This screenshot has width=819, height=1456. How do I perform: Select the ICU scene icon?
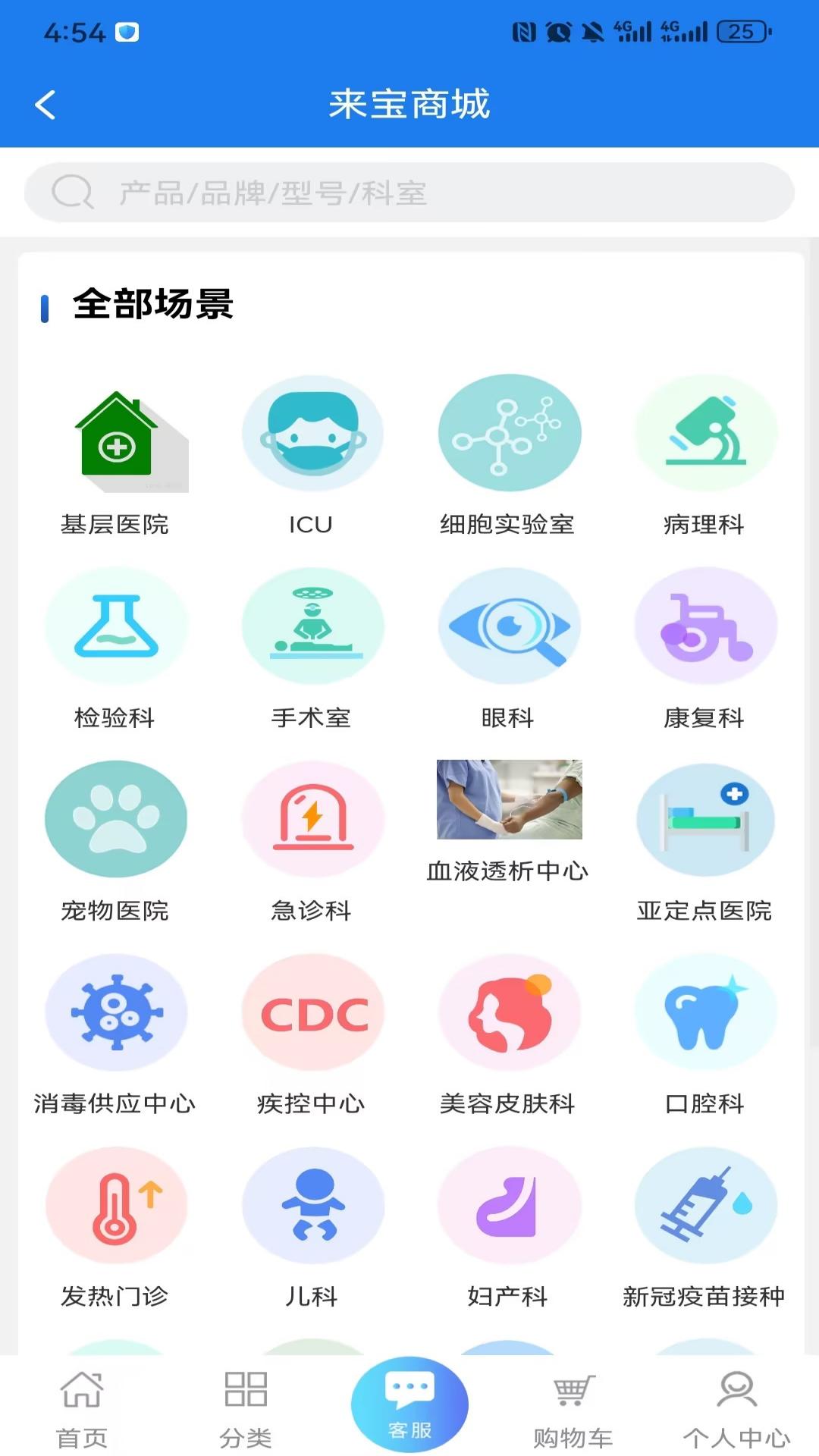coord(313,431)
